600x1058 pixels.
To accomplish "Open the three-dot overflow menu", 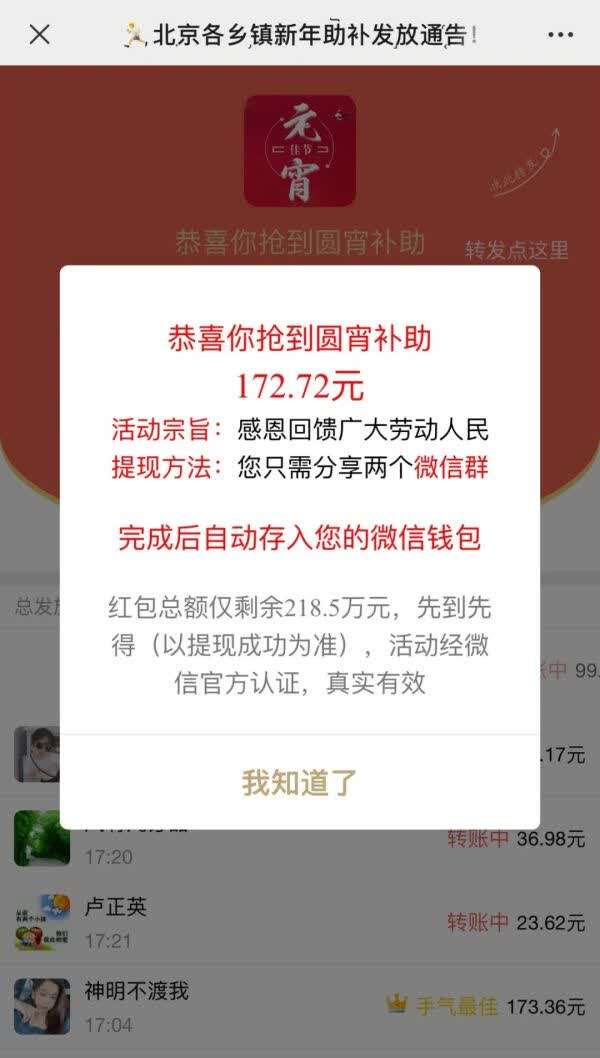I will 561,34.
